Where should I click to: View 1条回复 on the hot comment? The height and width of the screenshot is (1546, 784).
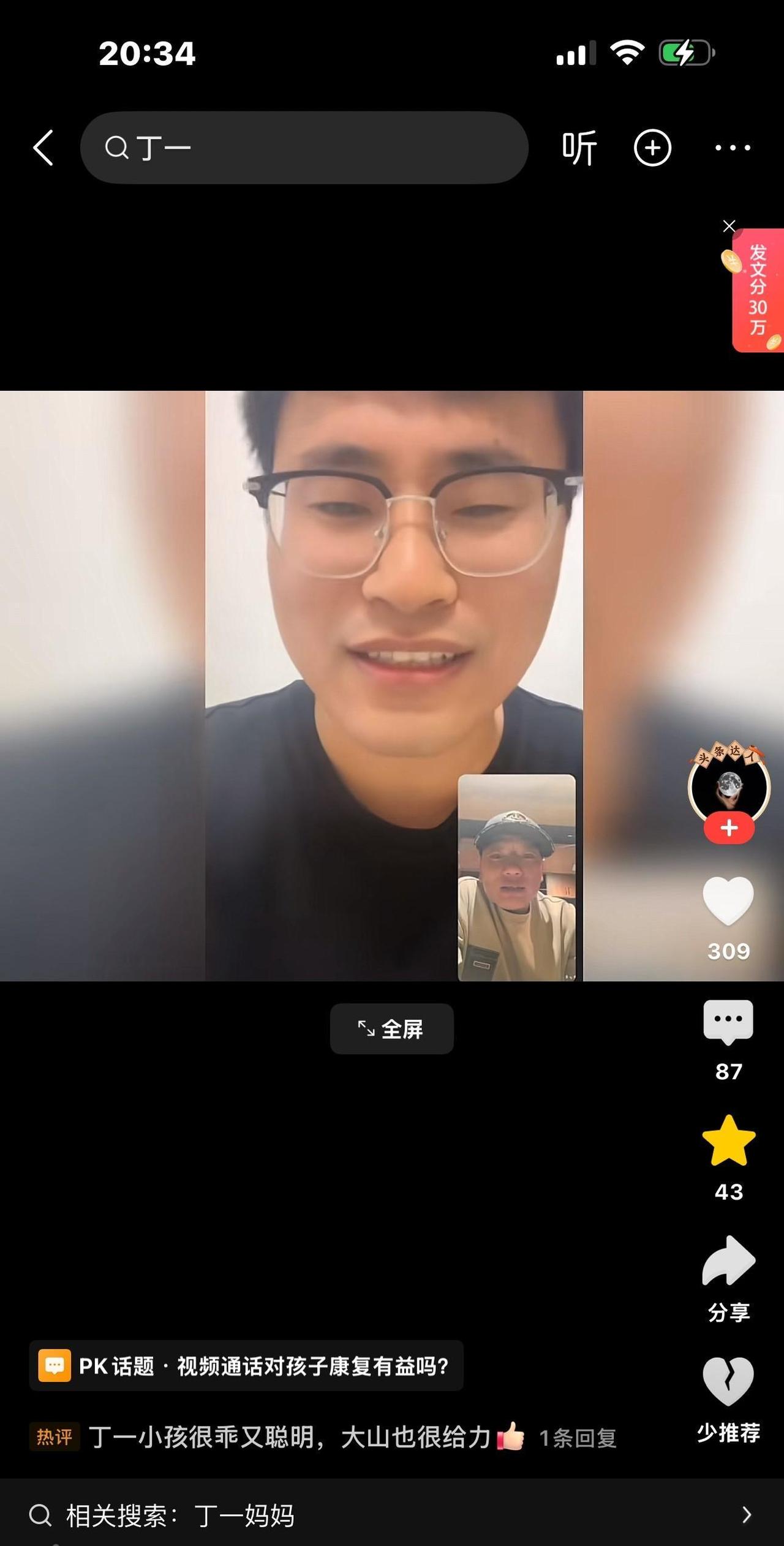click(578, 1438)
